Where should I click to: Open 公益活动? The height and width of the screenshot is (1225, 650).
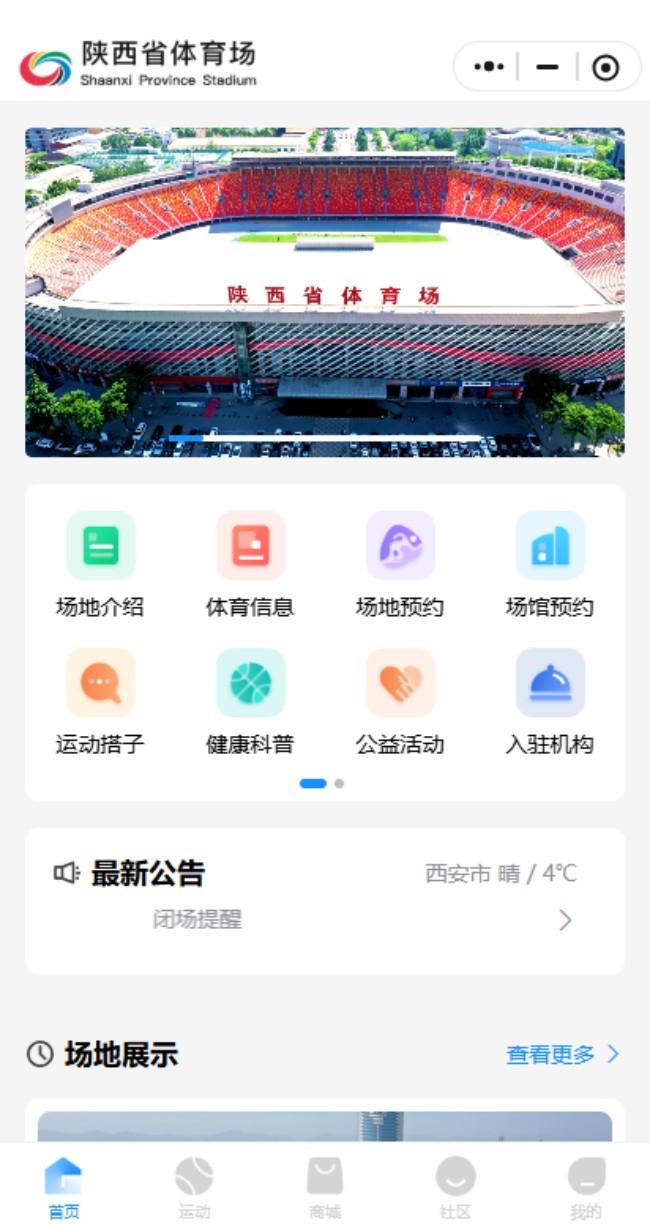[x=400, y=701]
